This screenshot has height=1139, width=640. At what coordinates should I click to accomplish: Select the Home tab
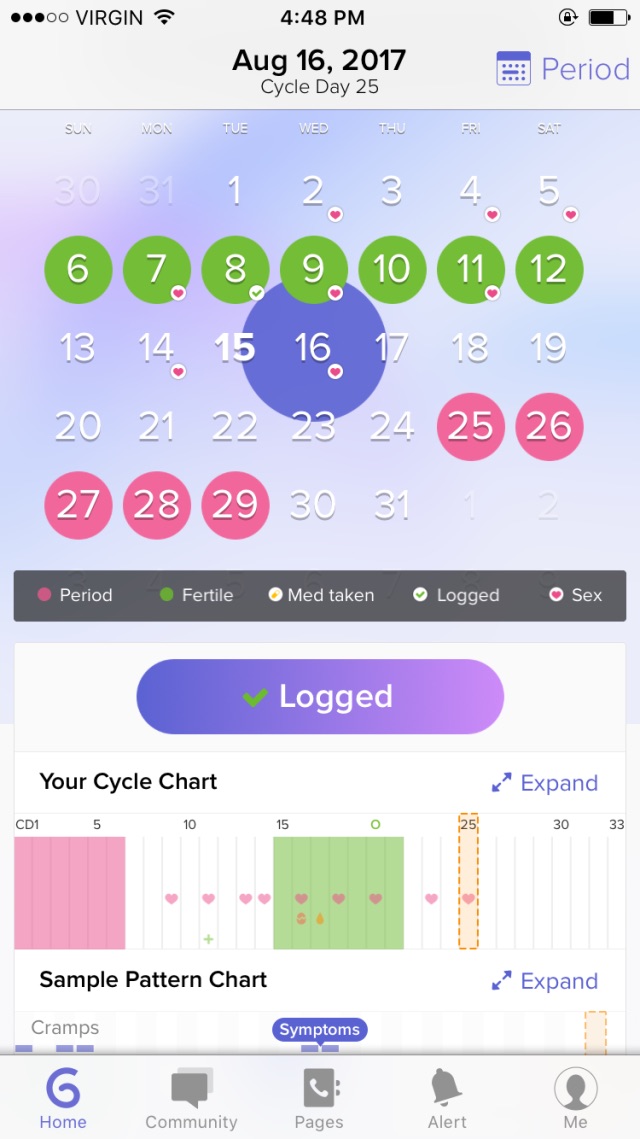[x=63, y=1098]
